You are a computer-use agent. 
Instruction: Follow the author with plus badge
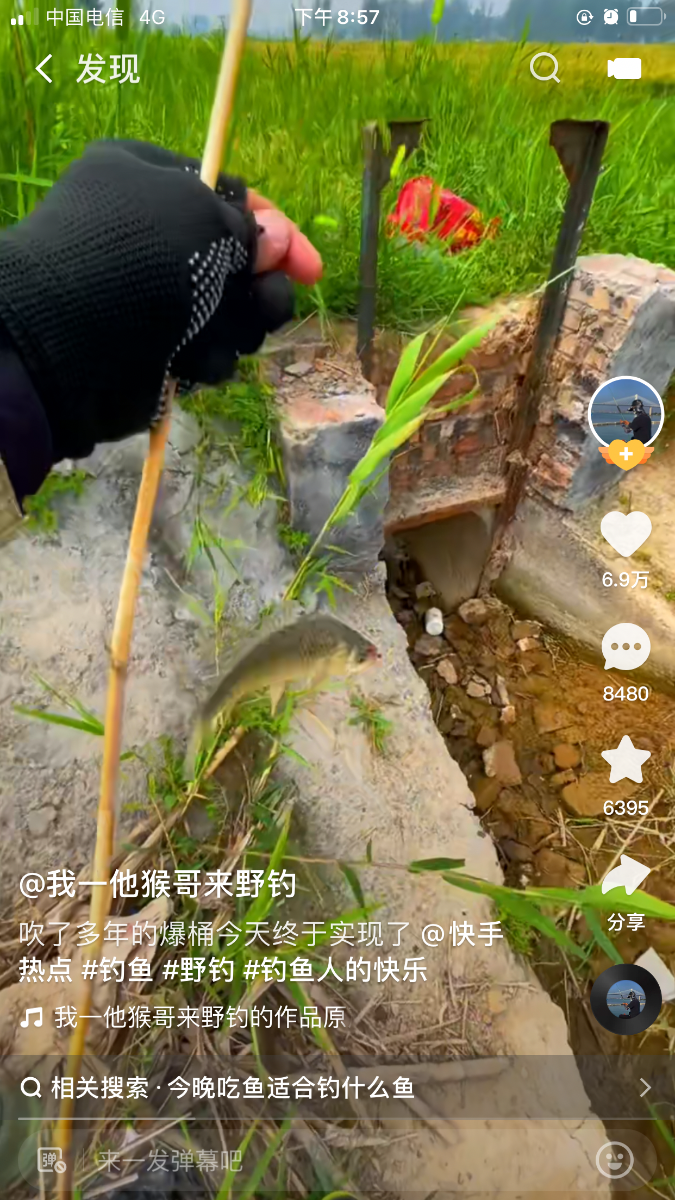tap(626, 456)
